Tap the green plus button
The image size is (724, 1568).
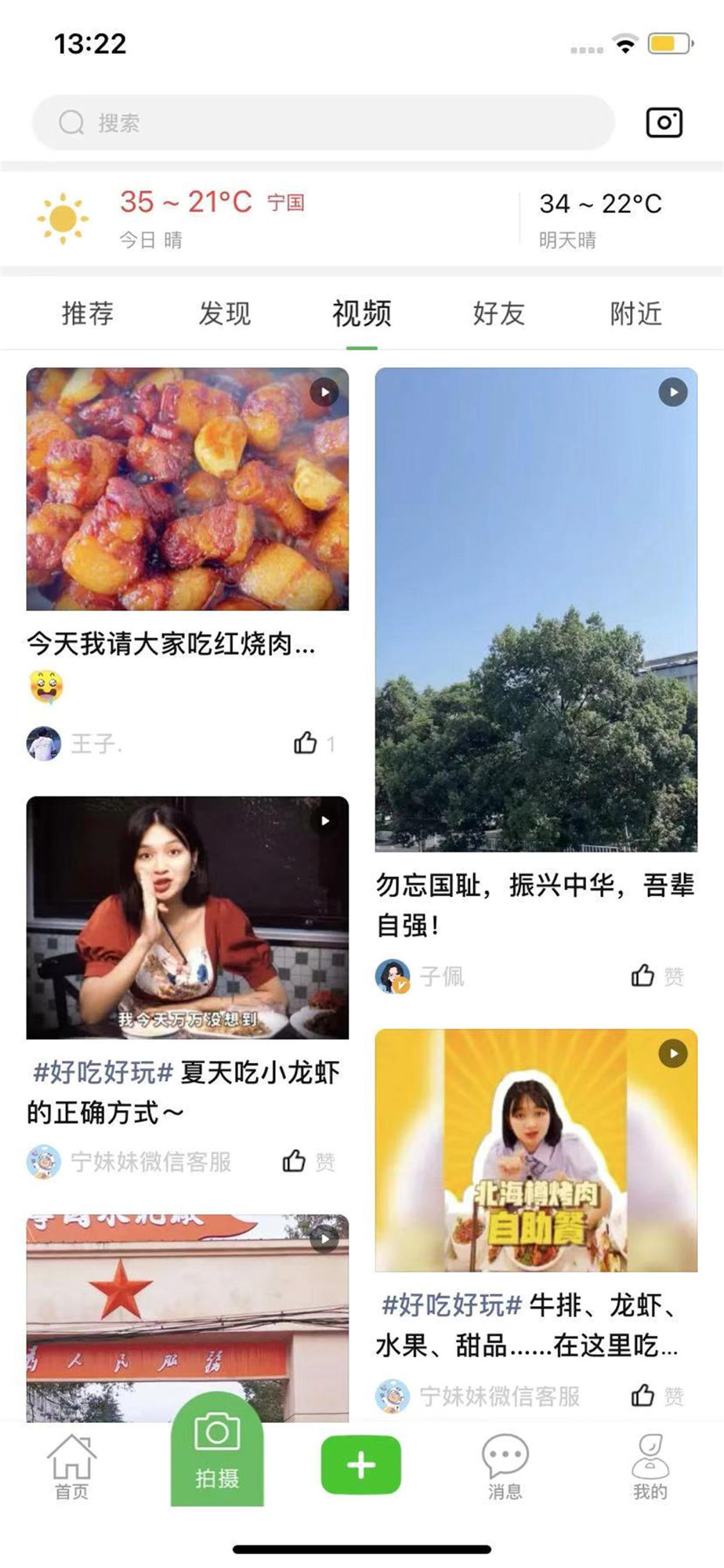pyautogui.click(x=361, y=1465)
